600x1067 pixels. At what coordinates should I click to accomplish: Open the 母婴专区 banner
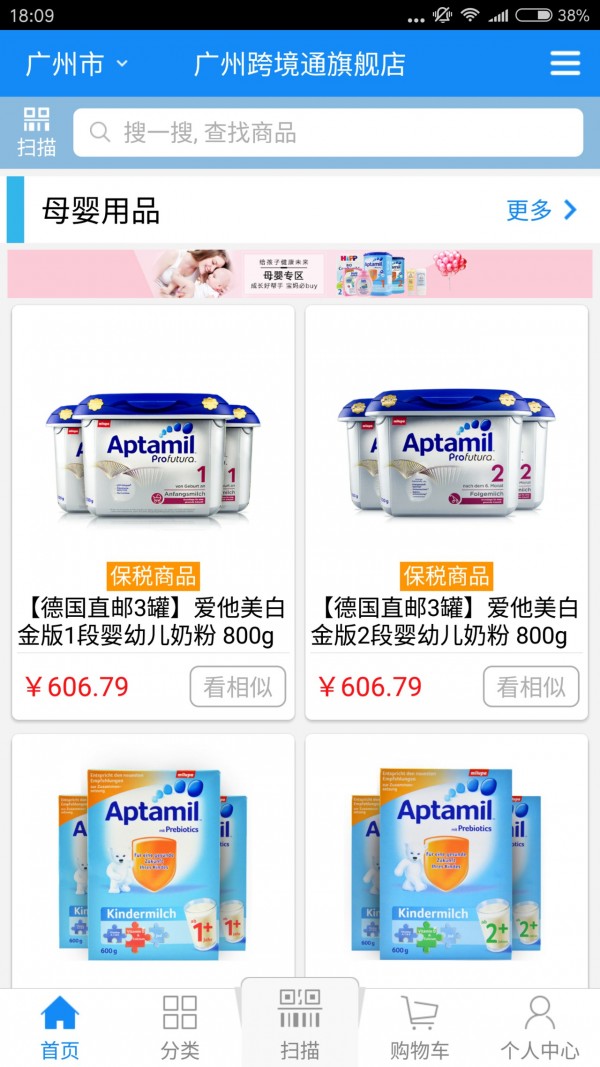coord(300,273)
